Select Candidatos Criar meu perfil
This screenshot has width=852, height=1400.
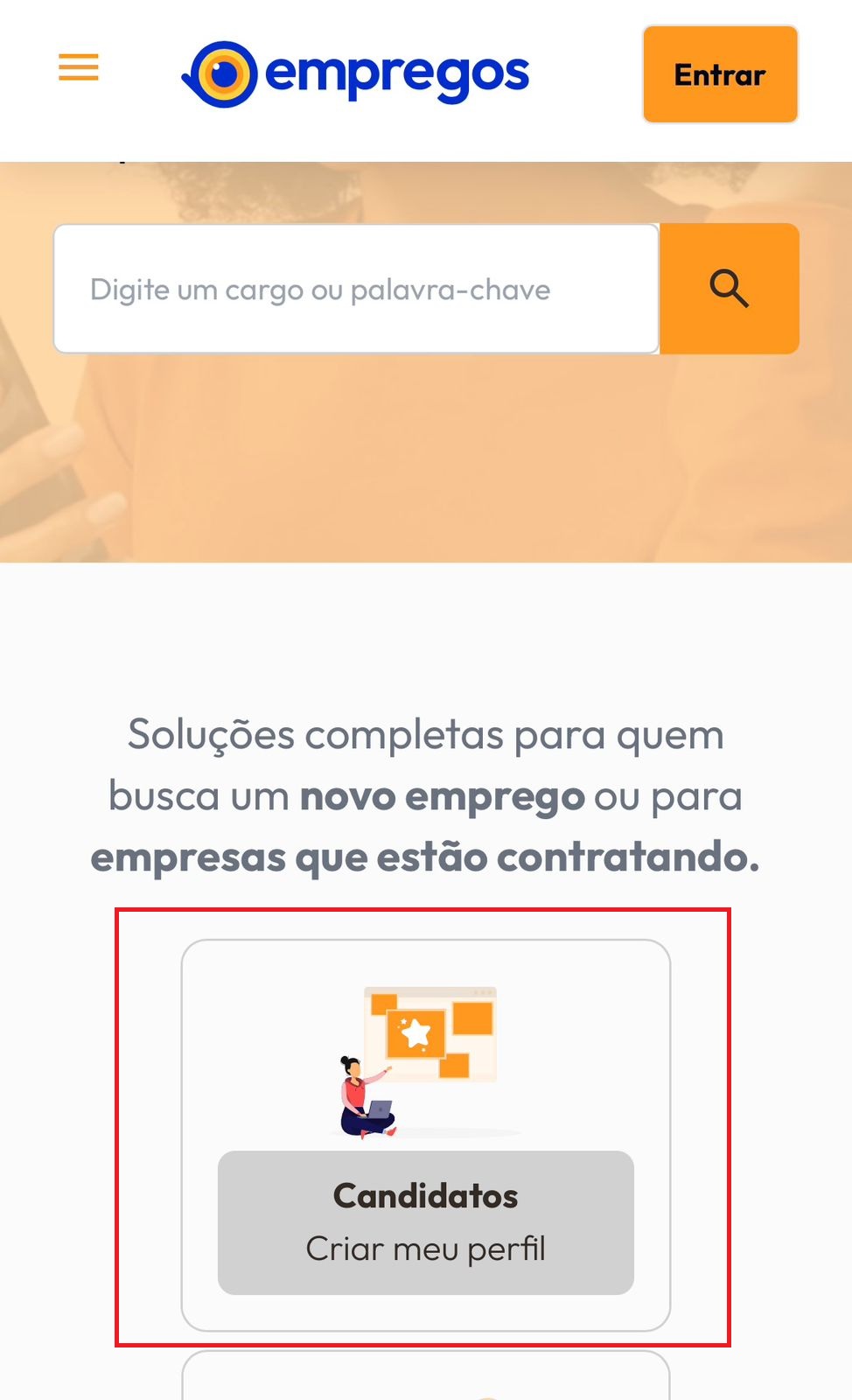click(425, 1221)
